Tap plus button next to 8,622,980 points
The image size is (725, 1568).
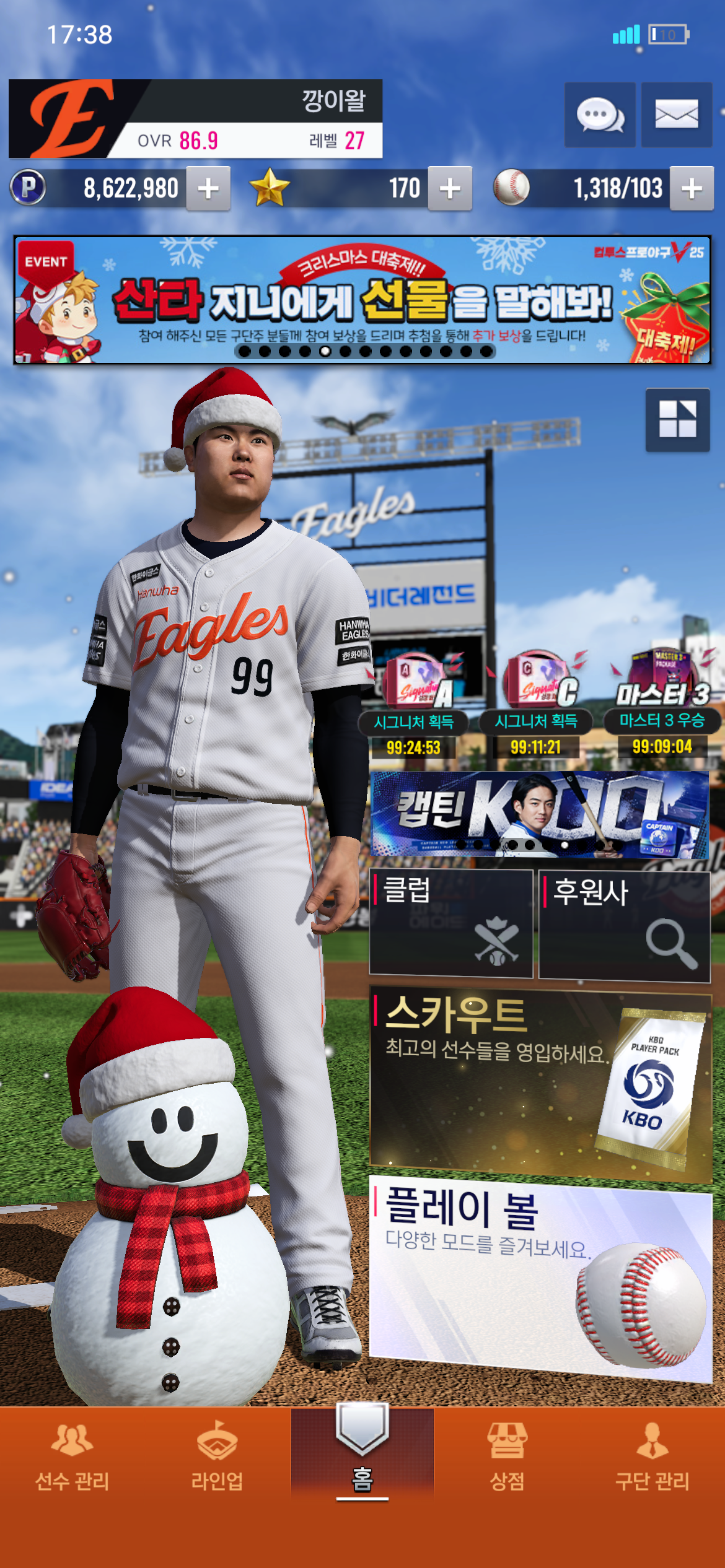209,188
